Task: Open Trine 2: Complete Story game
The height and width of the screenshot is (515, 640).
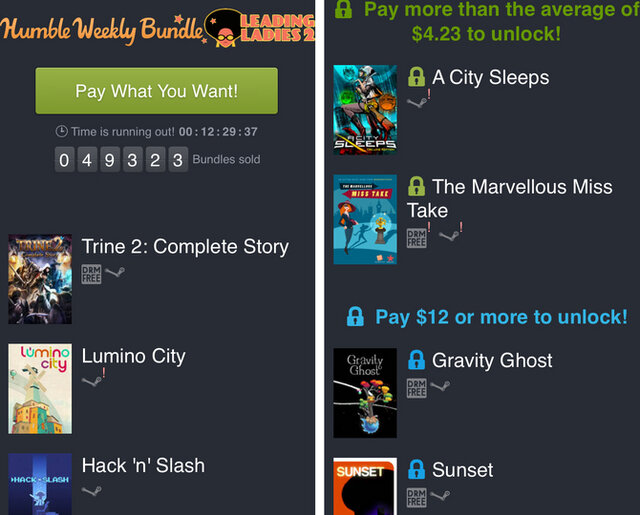Action: pos(184,247)
